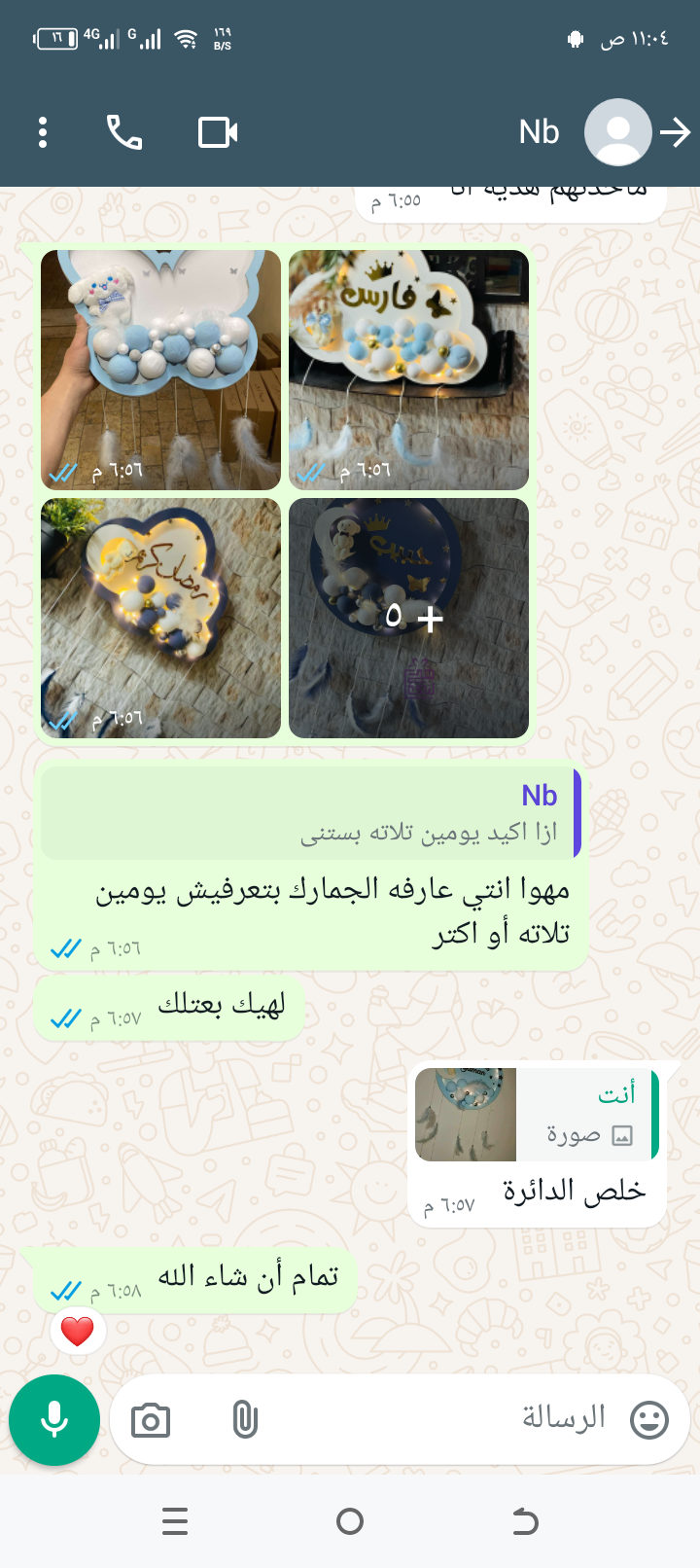Screen dimensions: 700x1568
Task: View the heart reaction on تمام message
Action: (78, 1331)
